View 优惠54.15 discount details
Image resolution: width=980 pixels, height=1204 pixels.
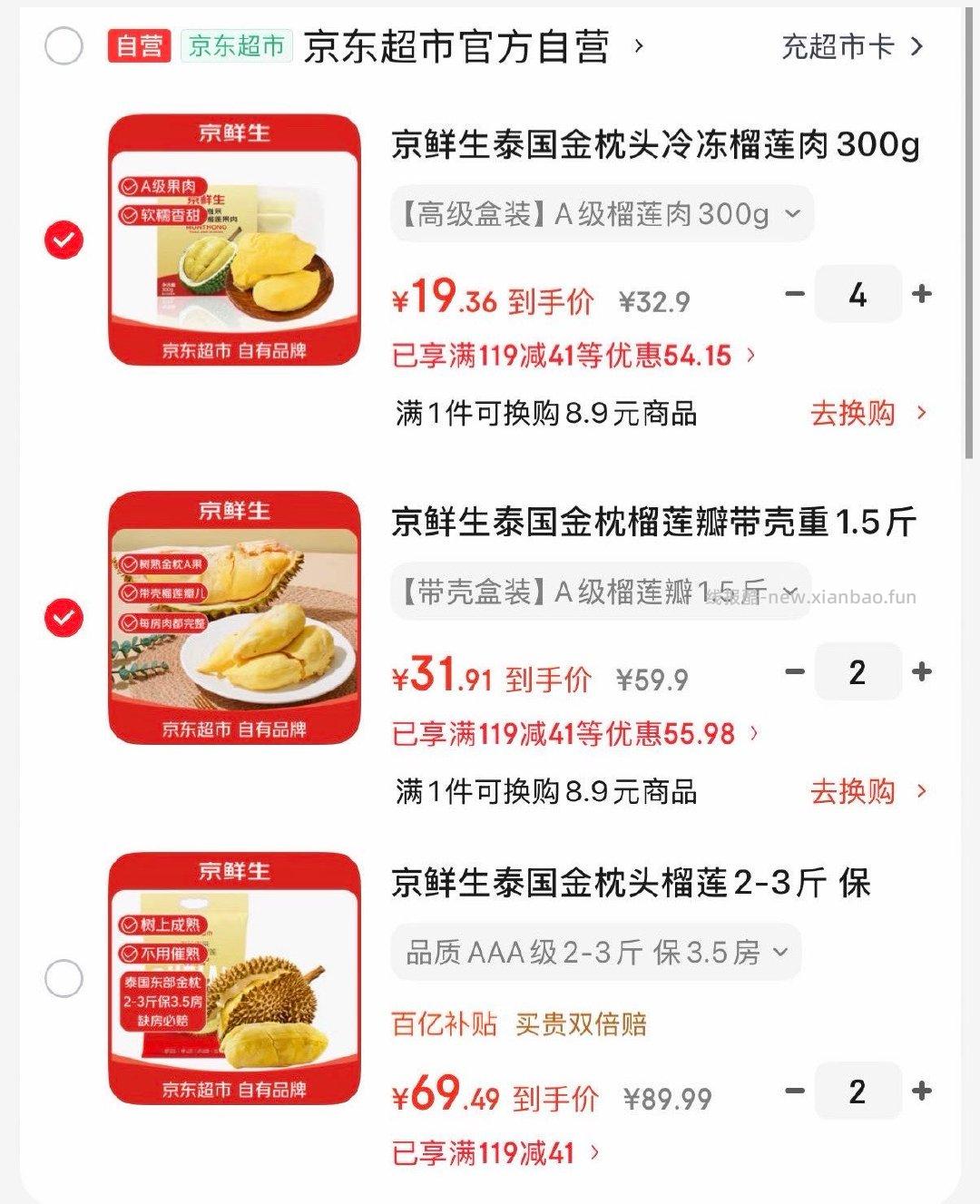tap(573, 356)
